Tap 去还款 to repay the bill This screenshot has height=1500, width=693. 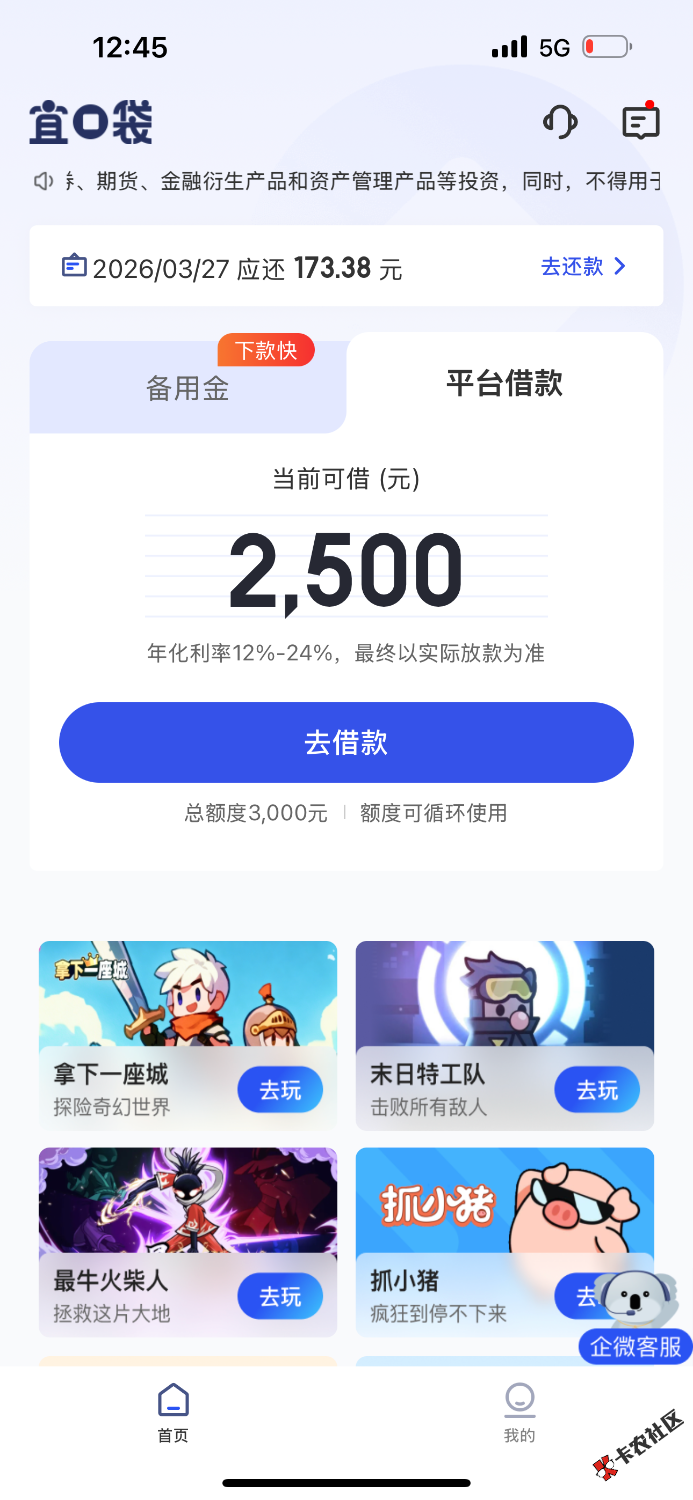pyautogui.click(x=583, y=267)
